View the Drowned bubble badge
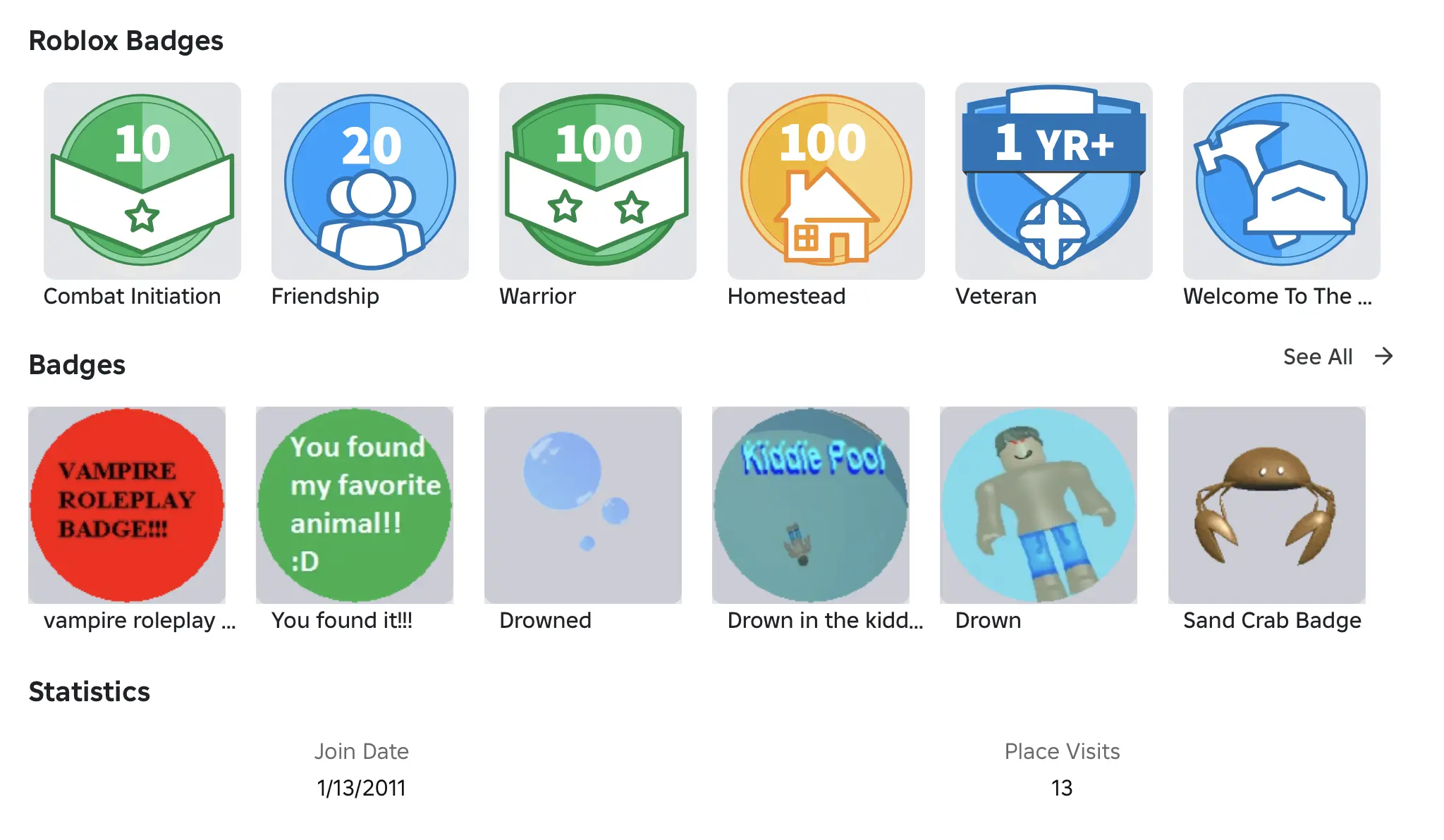 pos(582,505)
